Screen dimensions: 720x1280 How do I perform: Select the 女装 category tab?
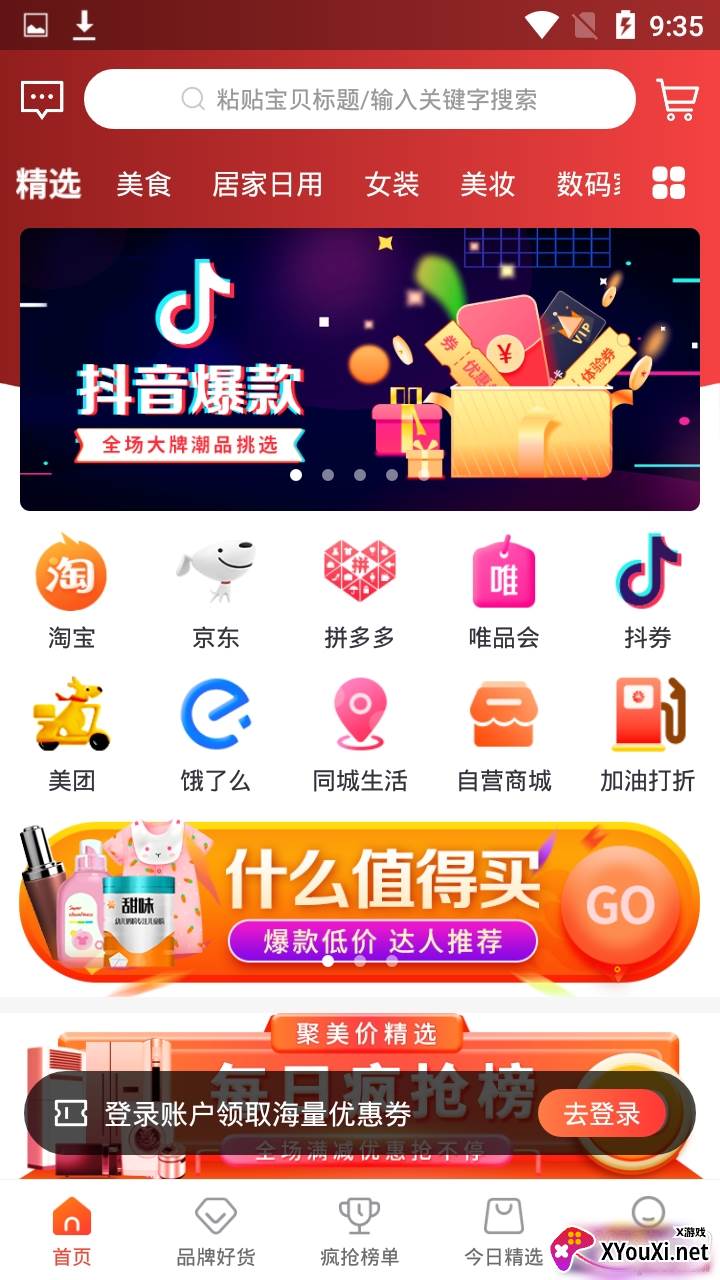click(391, 184)
